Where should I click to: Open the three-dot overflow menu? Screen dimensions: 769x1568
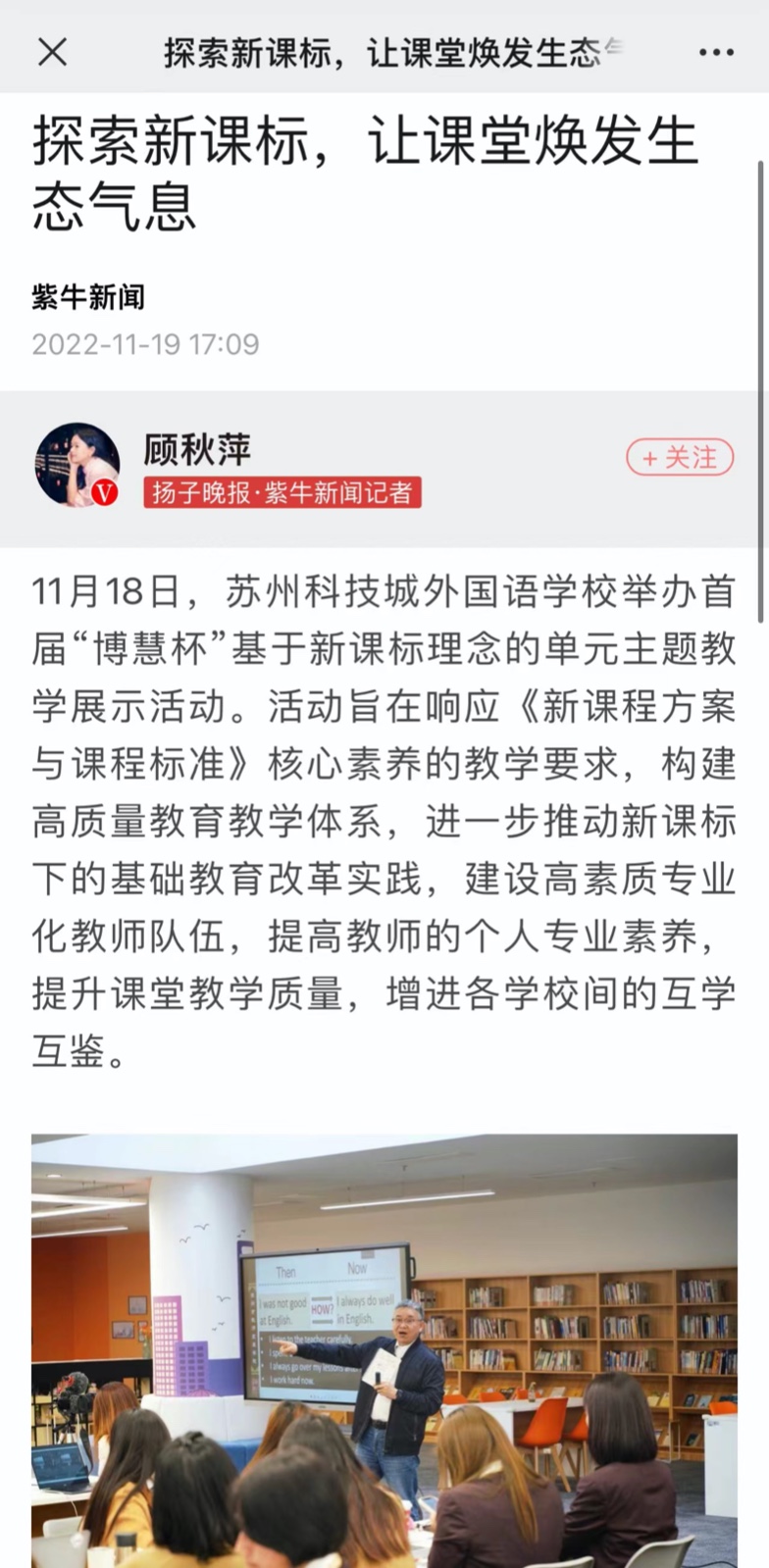click(716, 52)
